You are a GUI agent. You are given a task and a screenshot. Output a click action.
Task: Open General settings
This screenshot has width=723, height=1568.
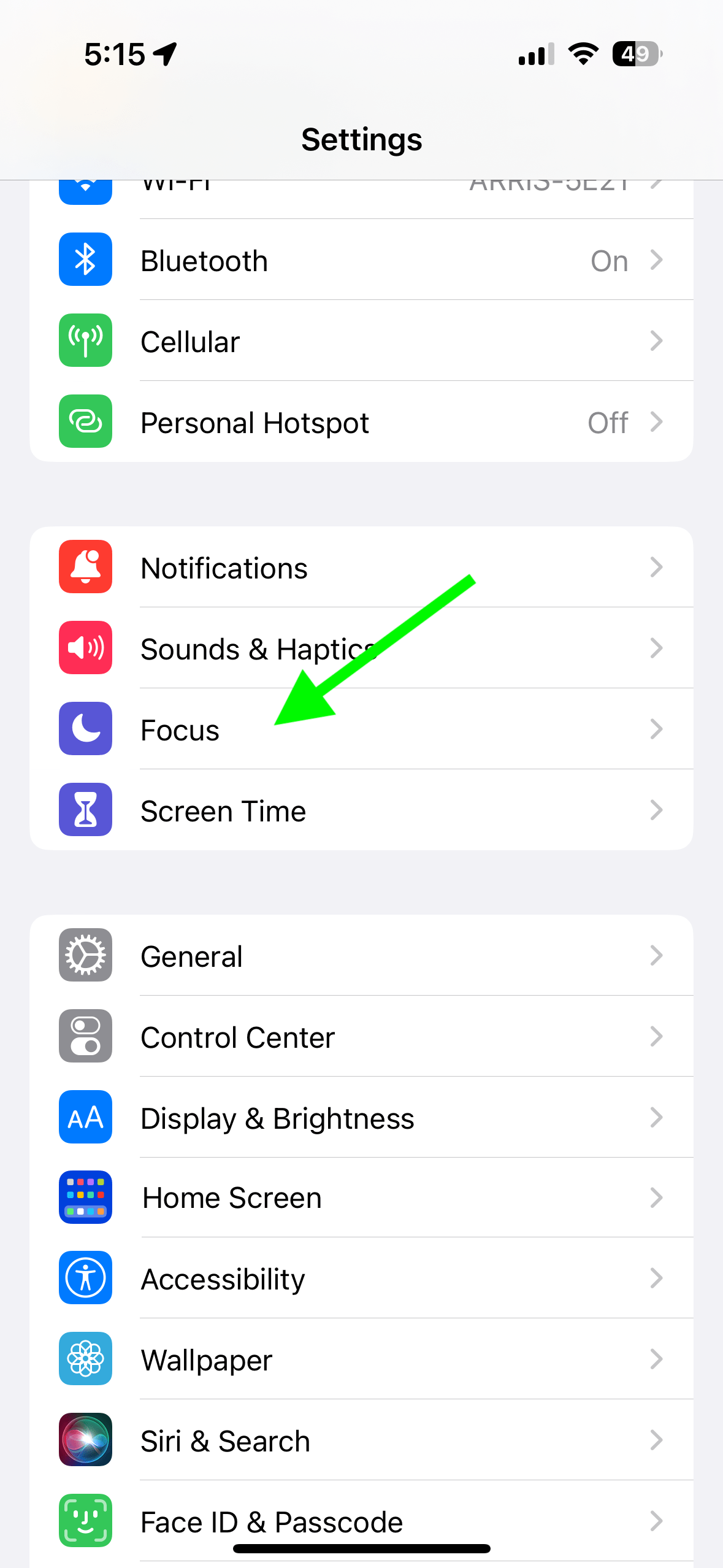(x=361, y=956)
